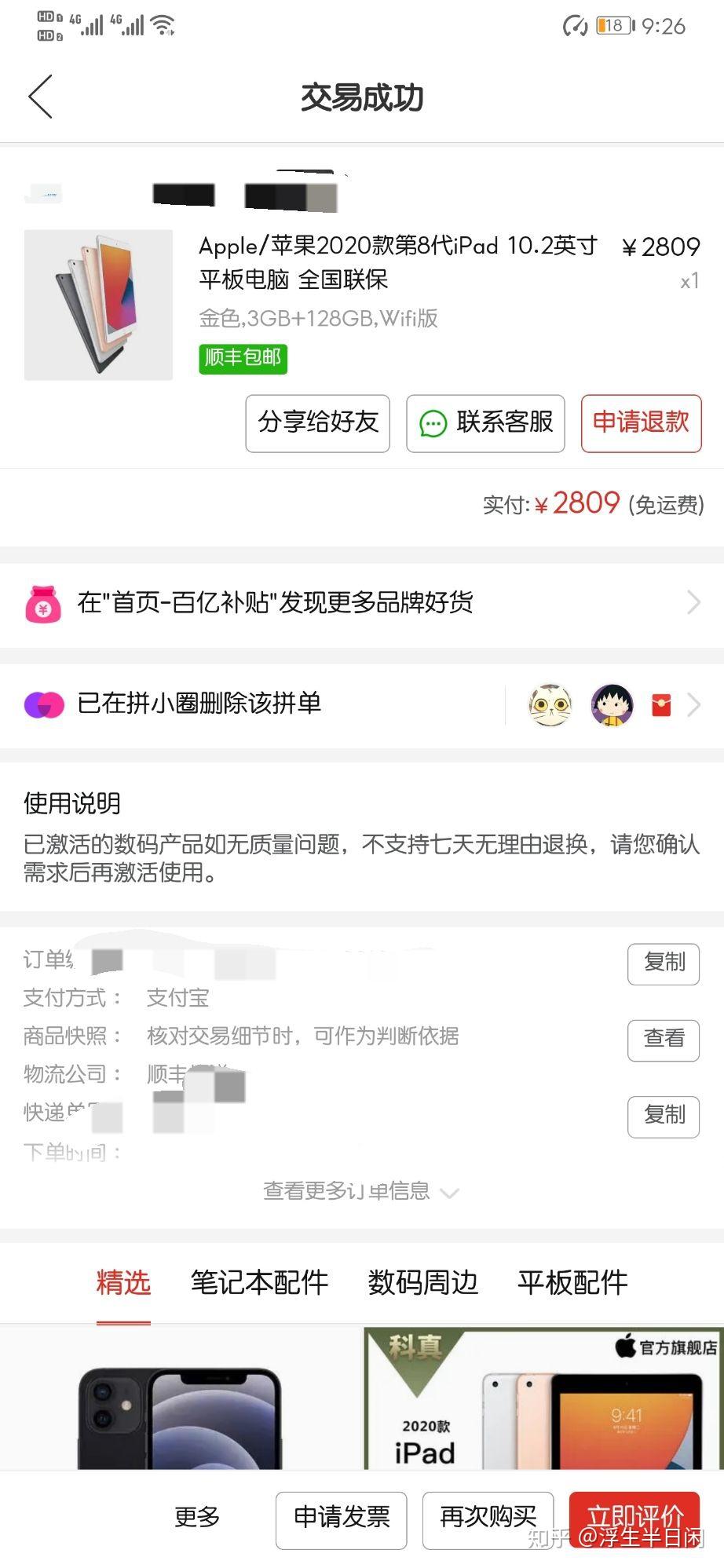Expand 查看更多订单信息
The image size is (724, 1568).
click(360, 1191)
